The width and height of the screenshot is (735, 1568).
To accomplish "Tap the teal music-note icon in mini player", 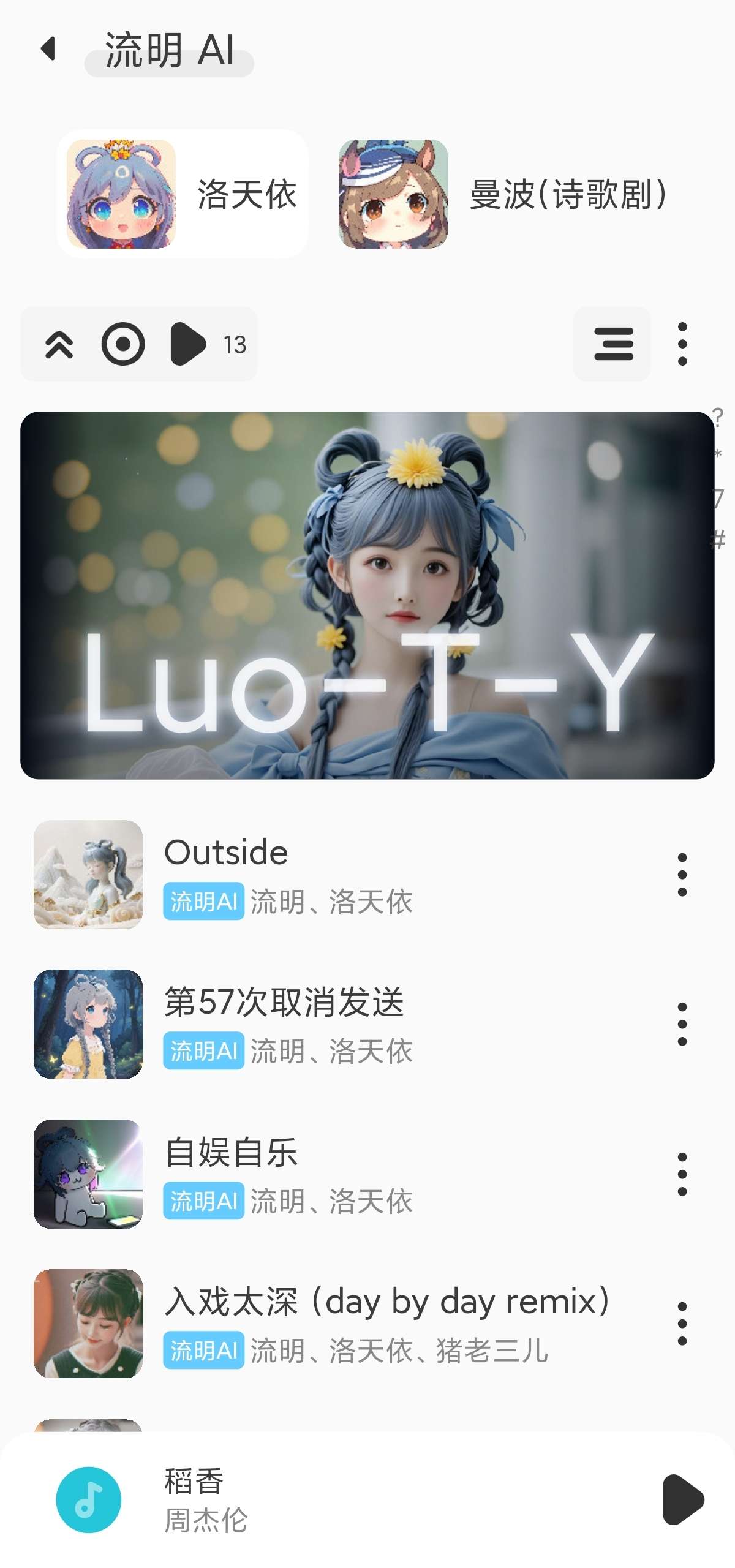I will point(89,1500).
